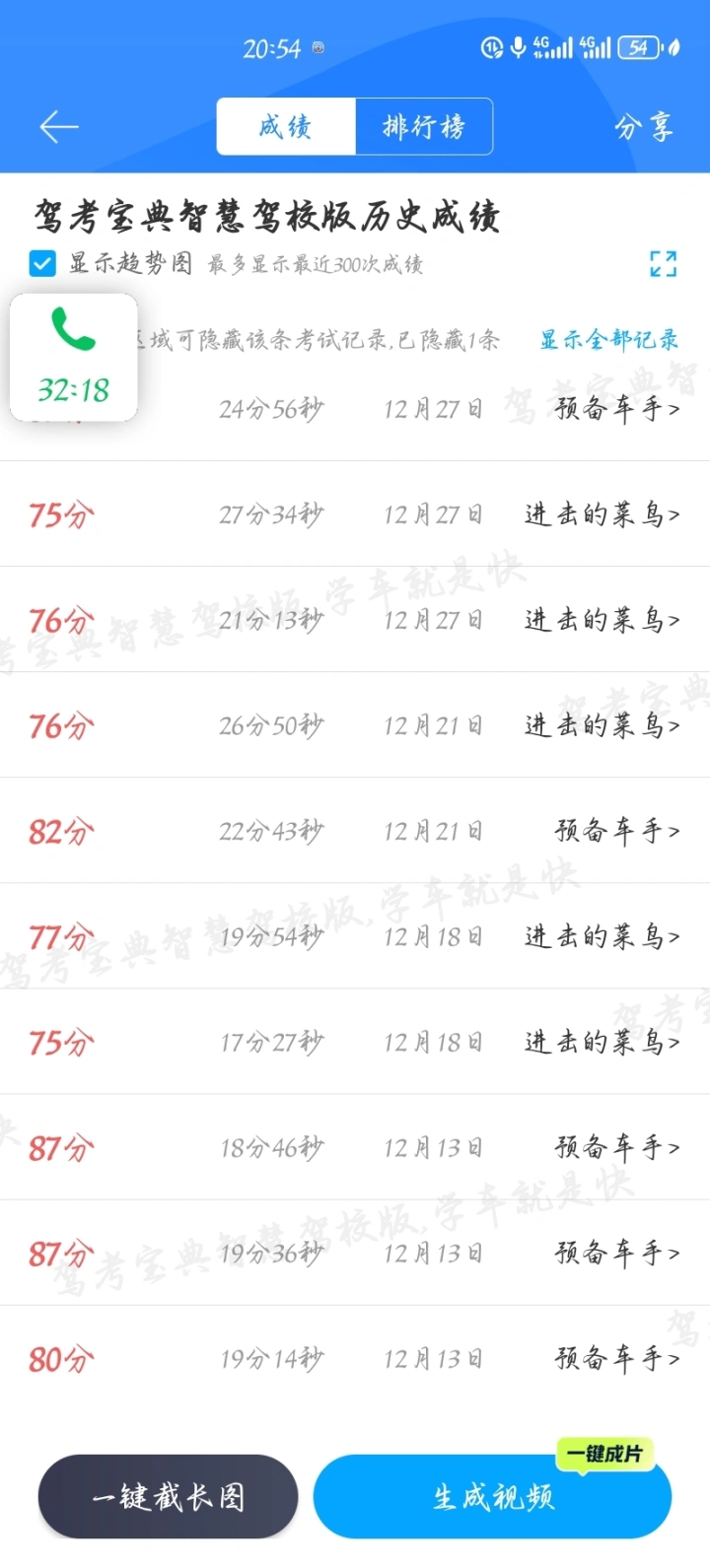The height and width of the screenshot is (1568, 710).
Task: Tap the 显示全部记录 link
Action: coord(608,340)
